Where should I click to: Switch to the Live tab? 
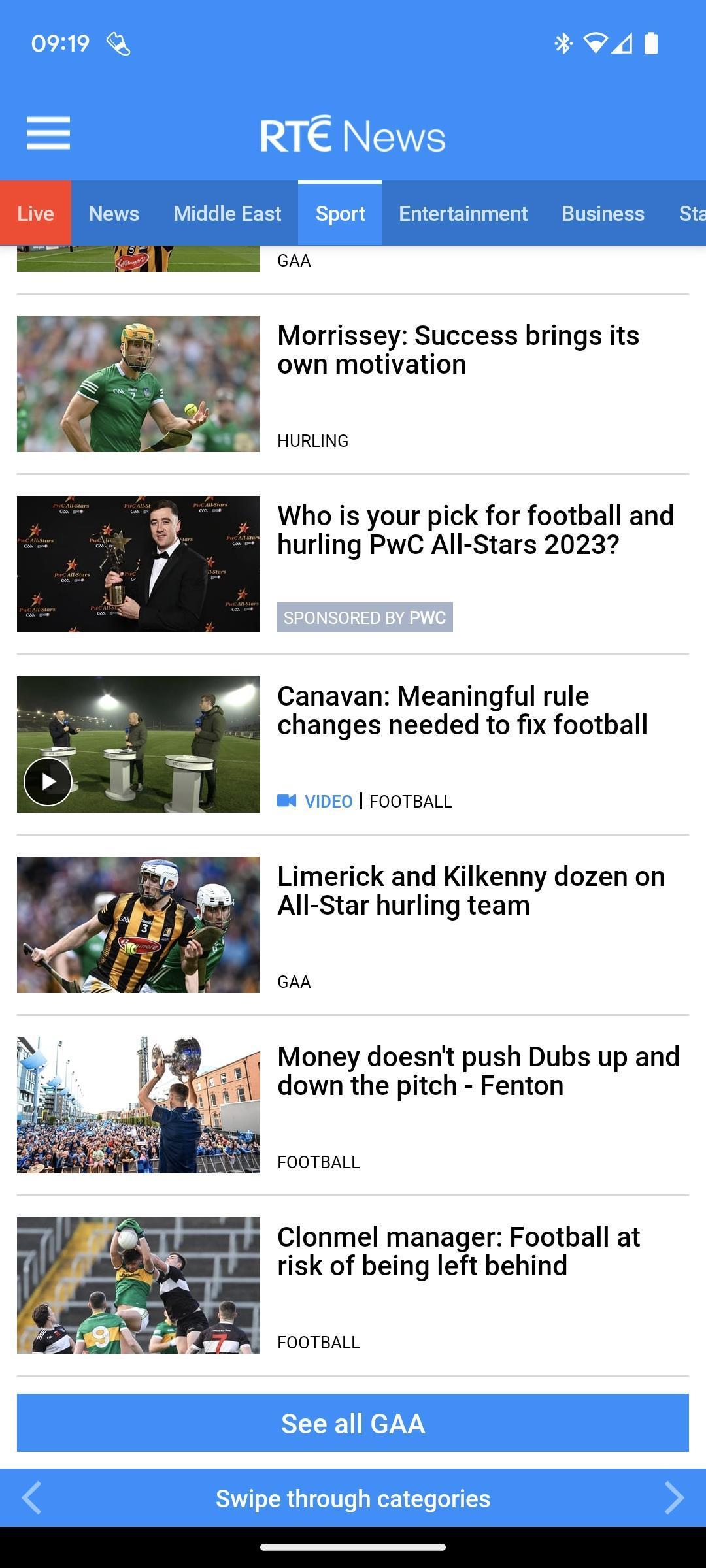point(35,214)
